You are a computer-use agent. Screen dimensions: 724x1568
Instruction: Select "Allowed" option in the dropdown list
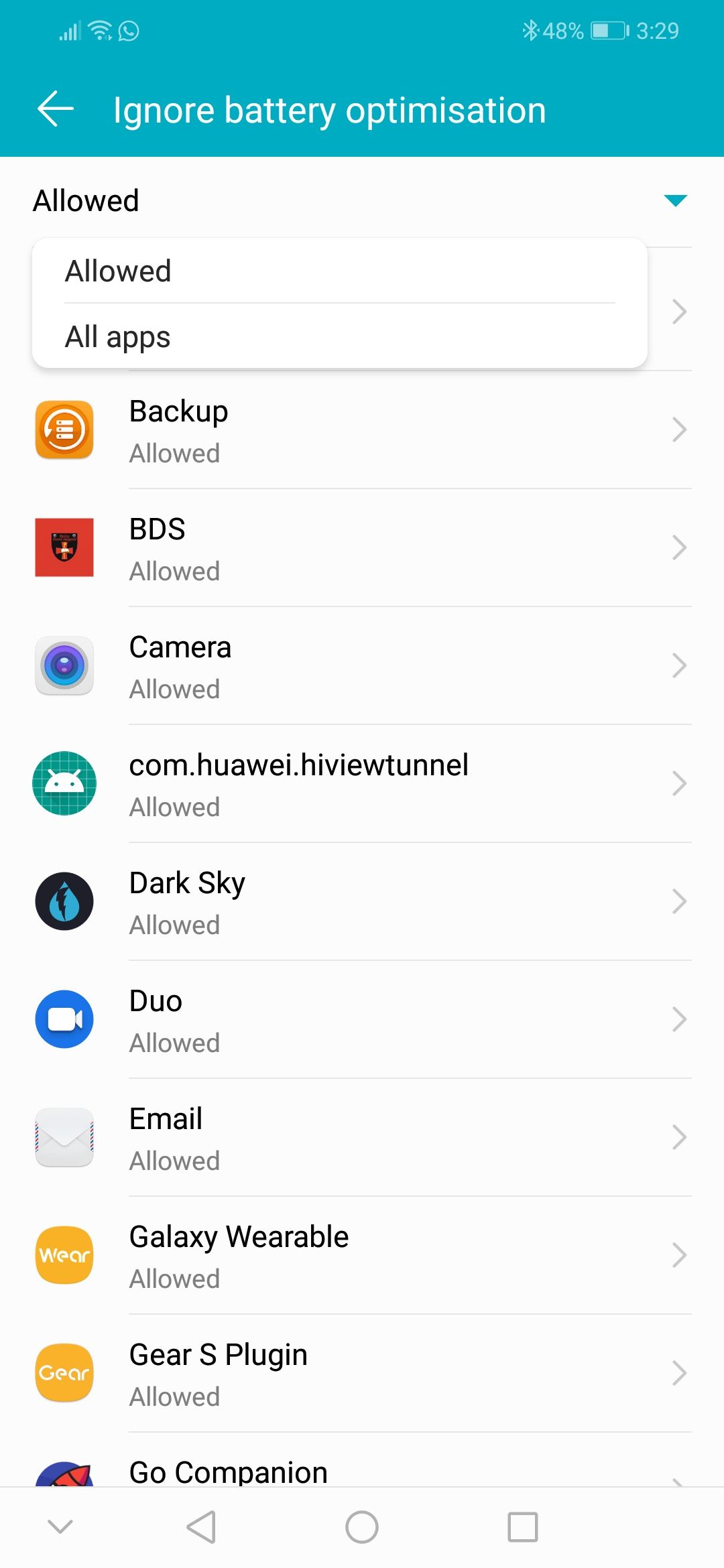118,271
